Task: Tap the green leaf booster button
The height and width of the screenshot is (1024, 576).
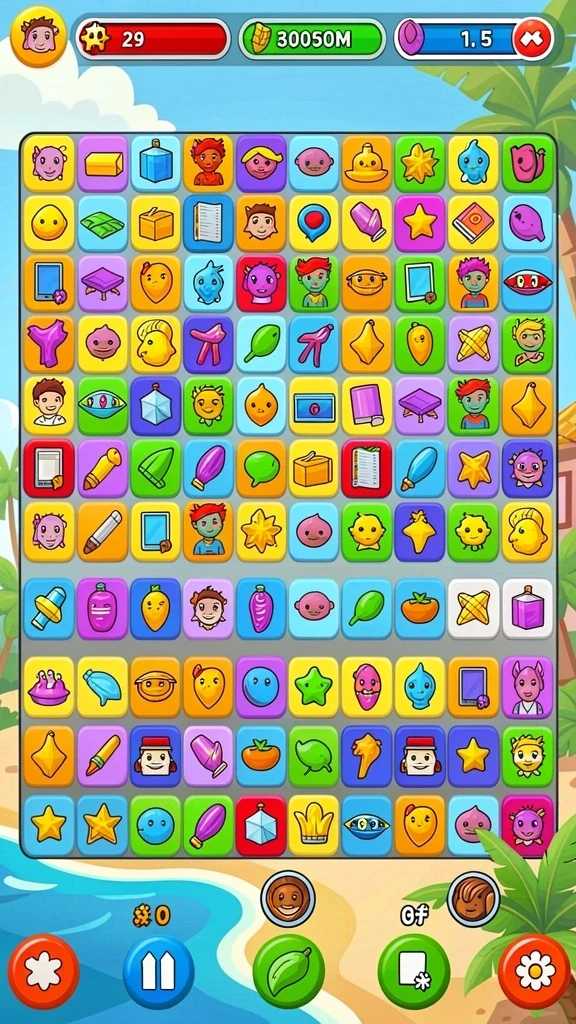Action: pyautogui.click(x=289, y=971)
